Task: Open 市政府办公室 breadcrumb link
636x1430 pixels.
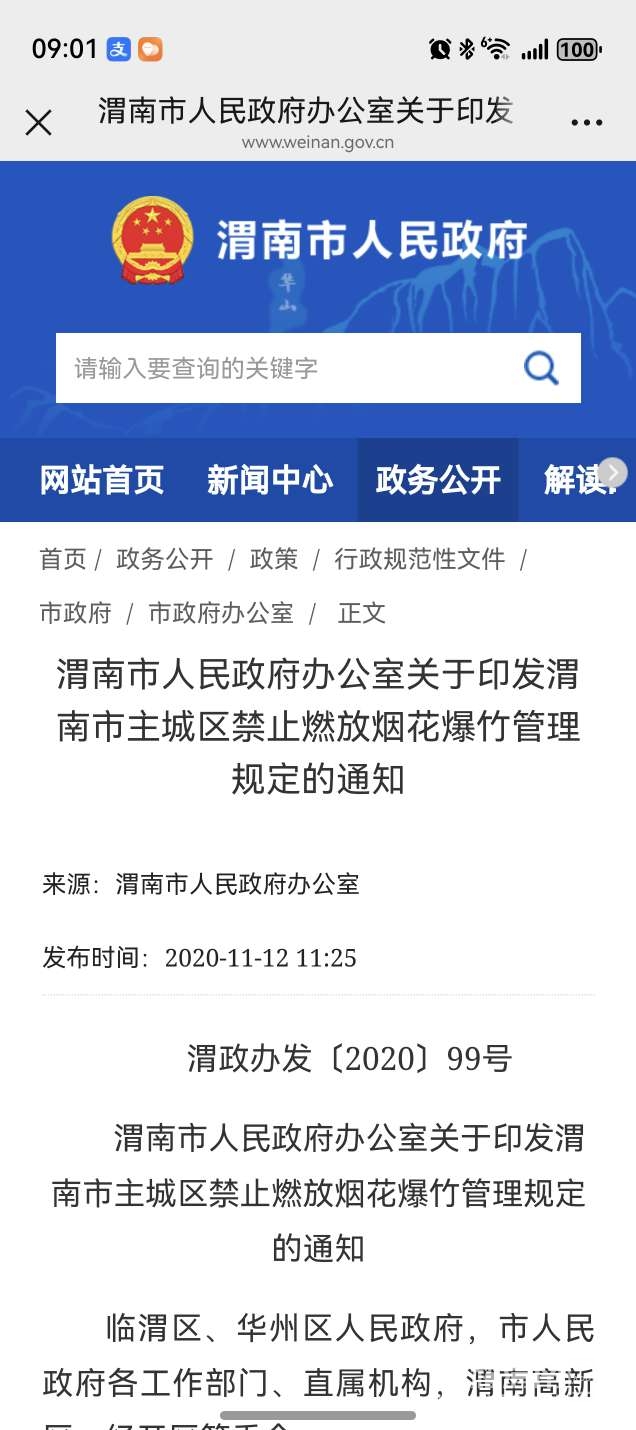Action: point(221,613)
